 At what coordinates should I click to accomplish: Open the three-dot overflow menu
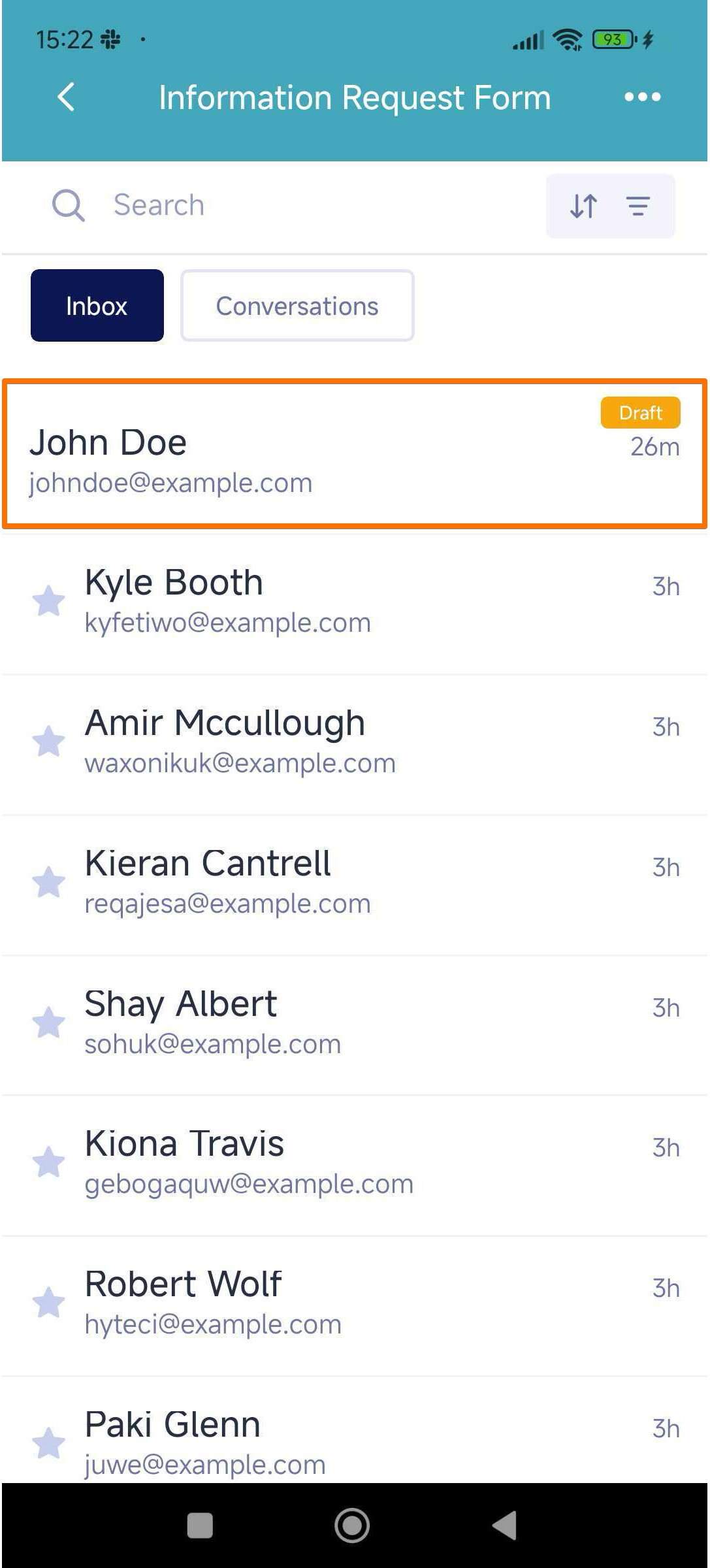pos(642,97)
